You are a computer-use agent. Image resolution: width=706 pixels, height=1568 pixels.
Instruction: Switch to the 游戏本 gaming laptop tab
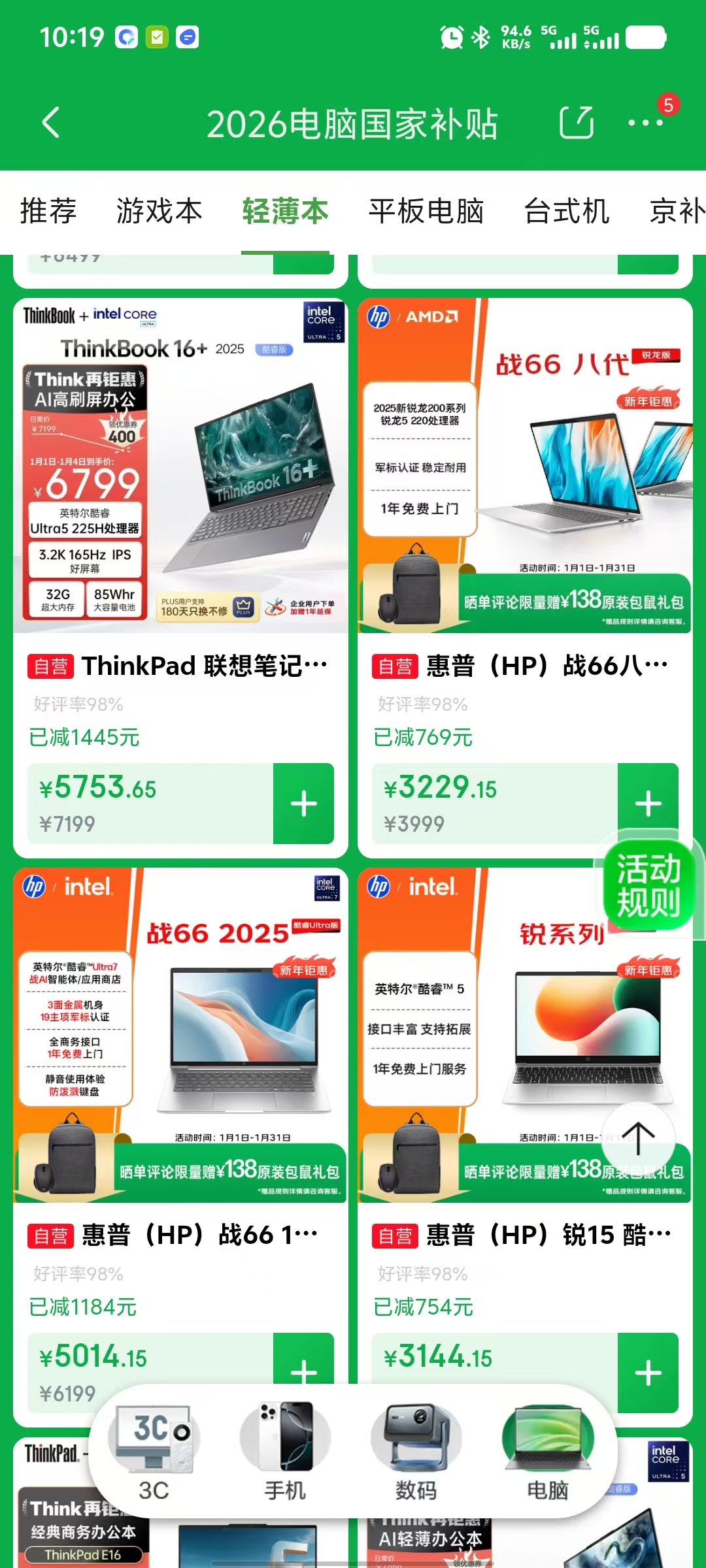pyautogui.click(x=158, y=212)
